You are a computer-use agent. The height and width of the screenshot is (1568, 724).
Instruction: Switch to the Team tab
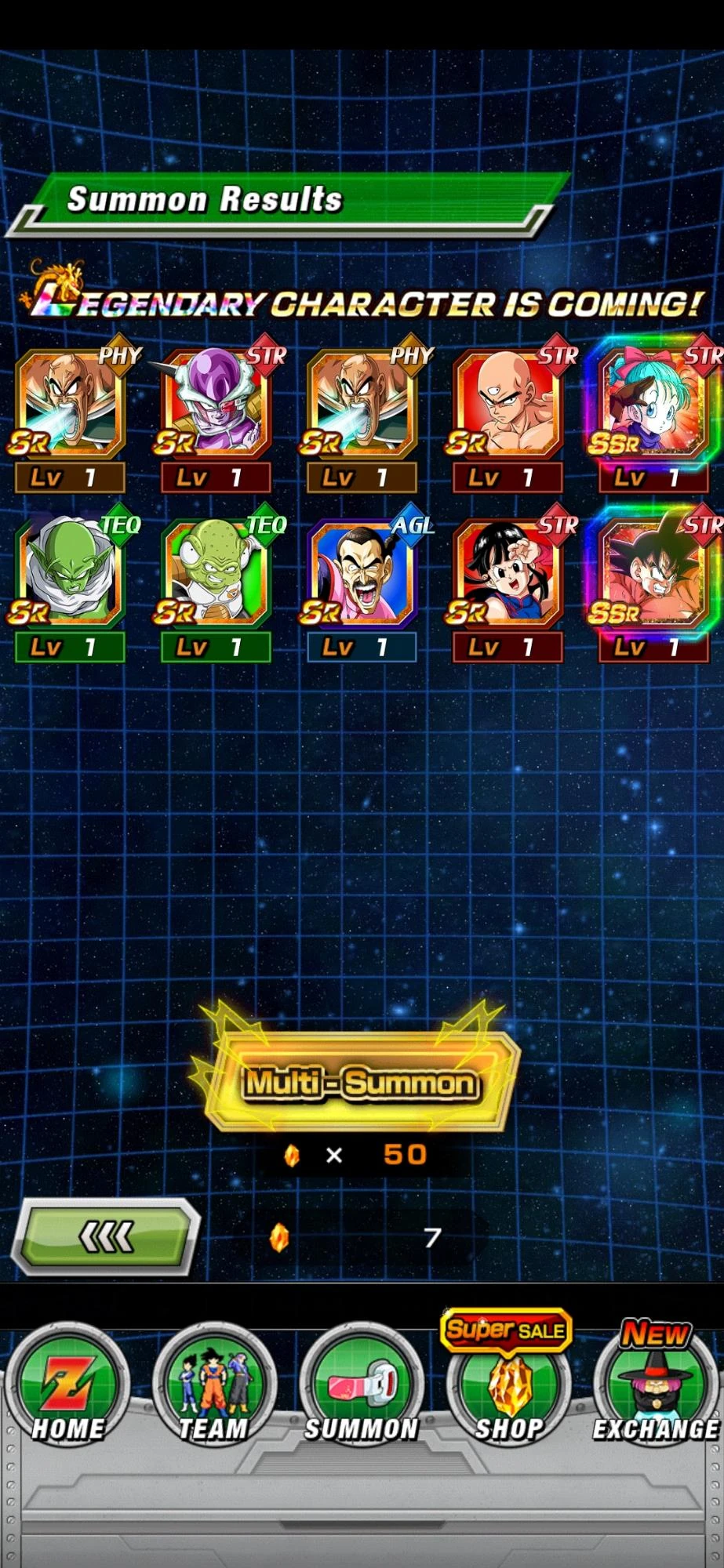point(214,1386)
